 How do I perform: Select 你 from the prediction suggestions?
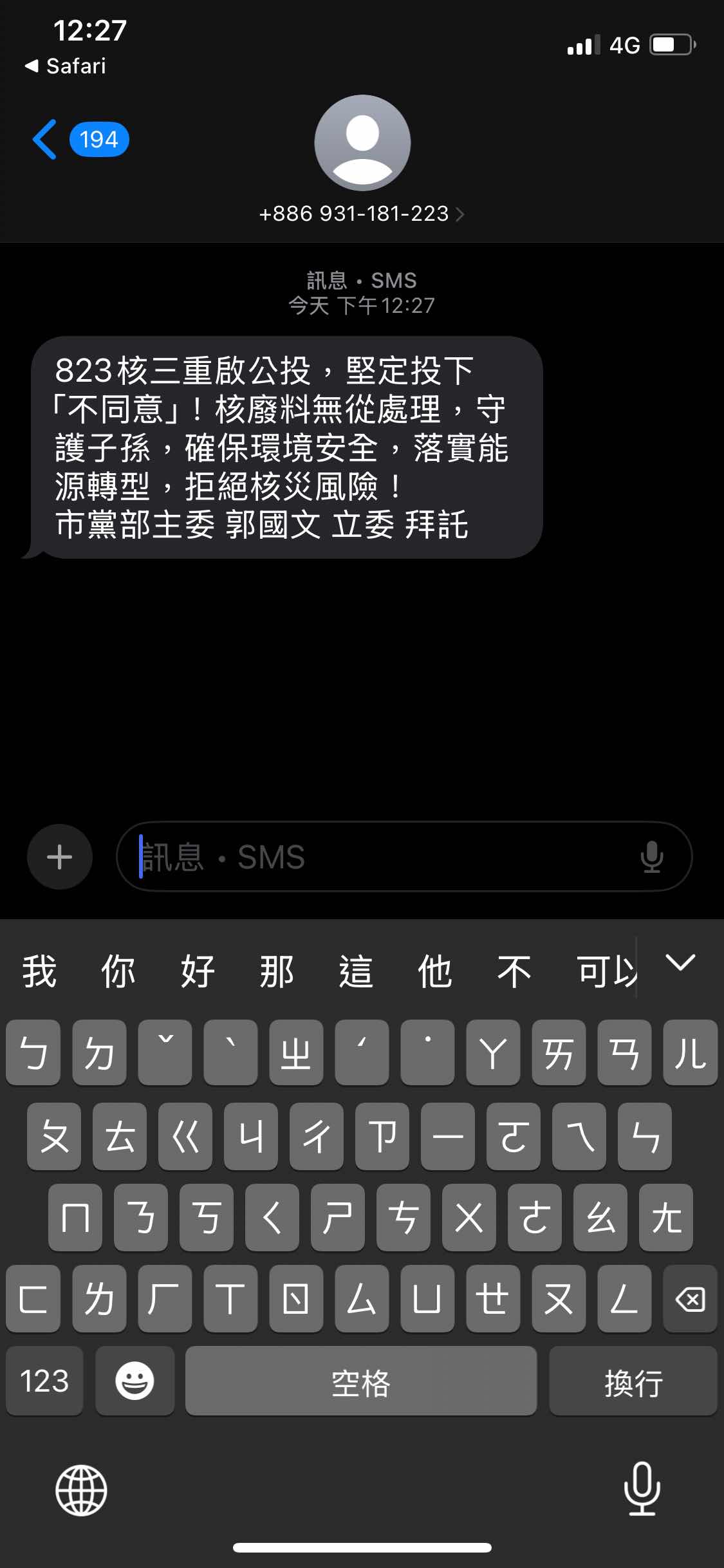click(x=118, y=970)
